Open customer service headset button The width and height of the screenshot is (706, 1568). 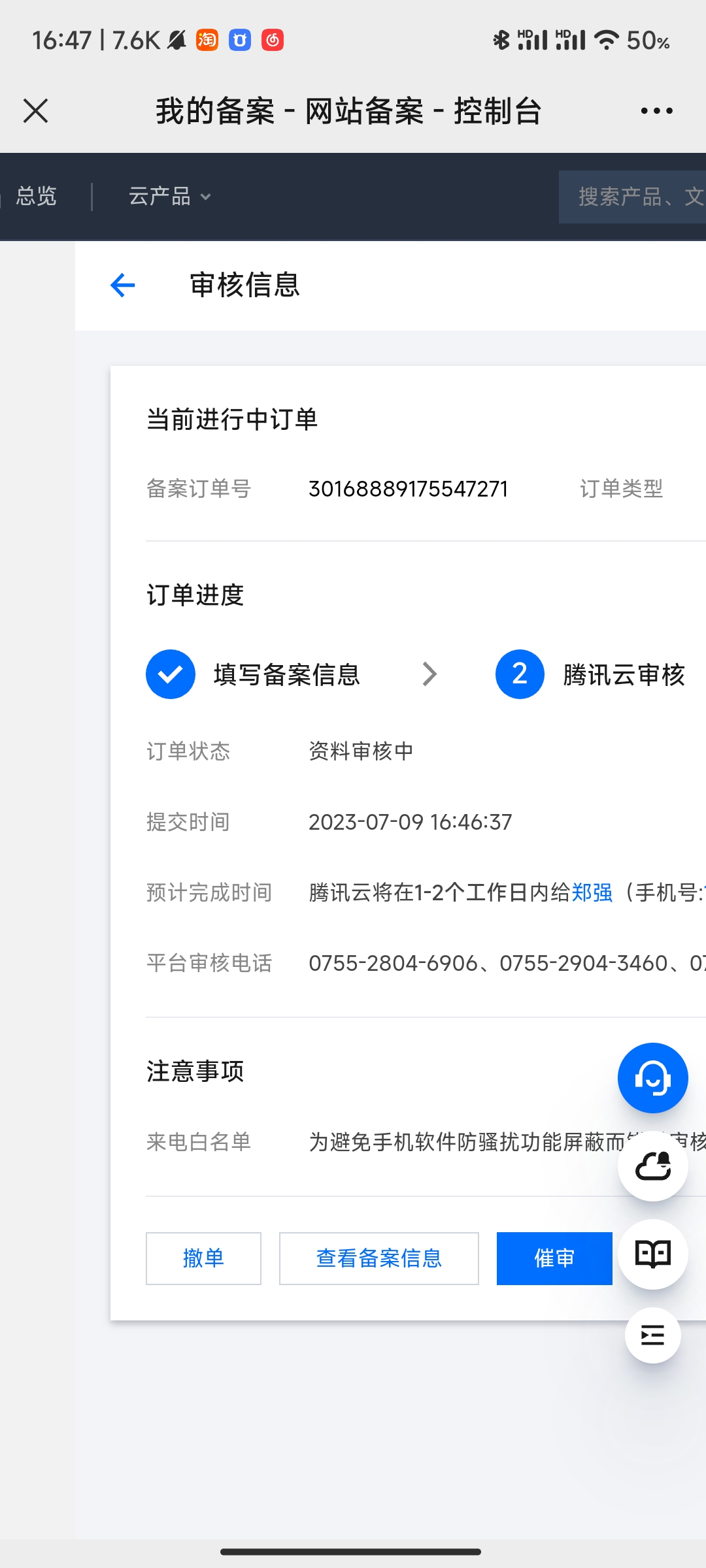pos(652,1078)
